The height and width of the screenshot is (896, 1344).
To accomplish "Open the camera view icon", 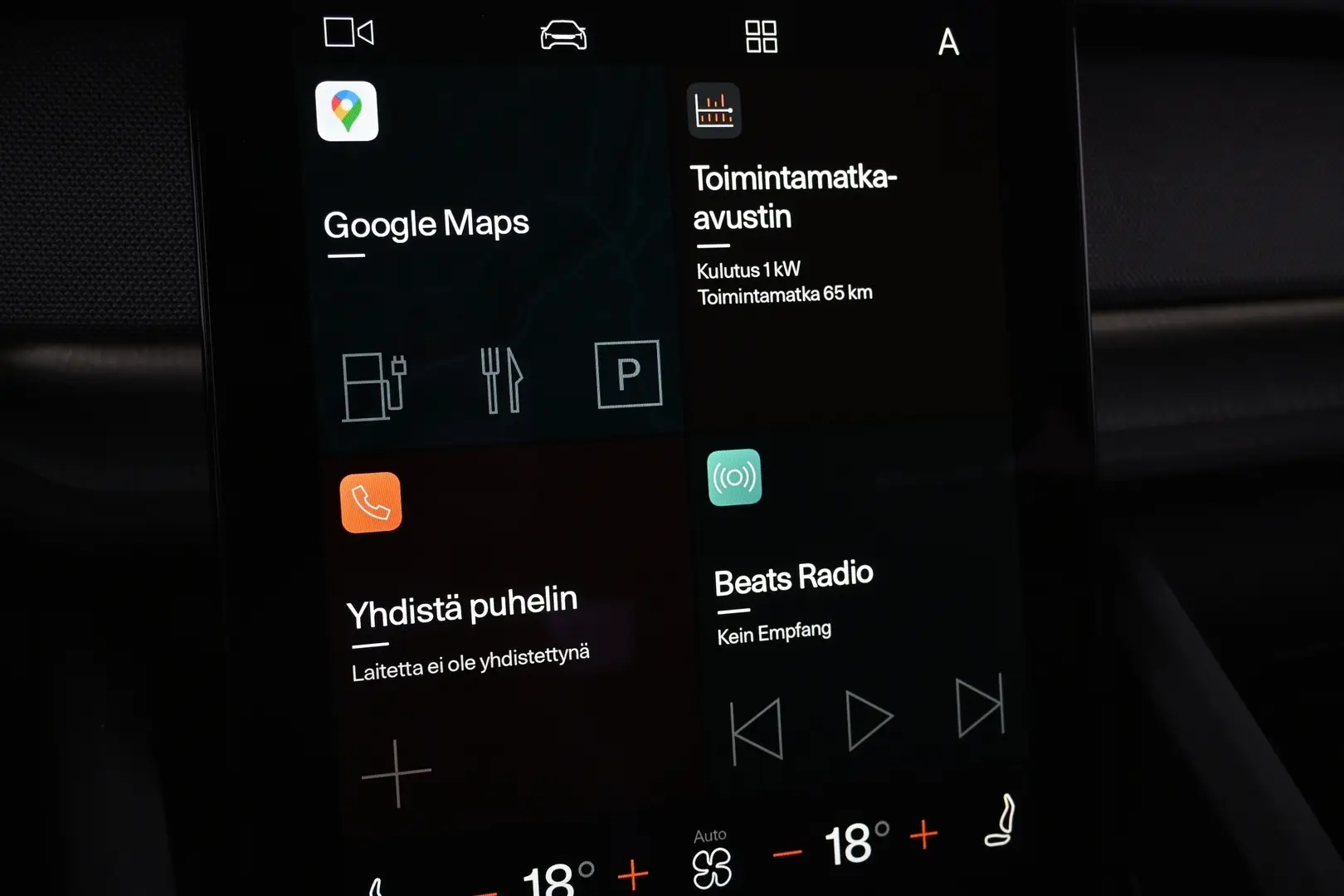I will 348,33.
